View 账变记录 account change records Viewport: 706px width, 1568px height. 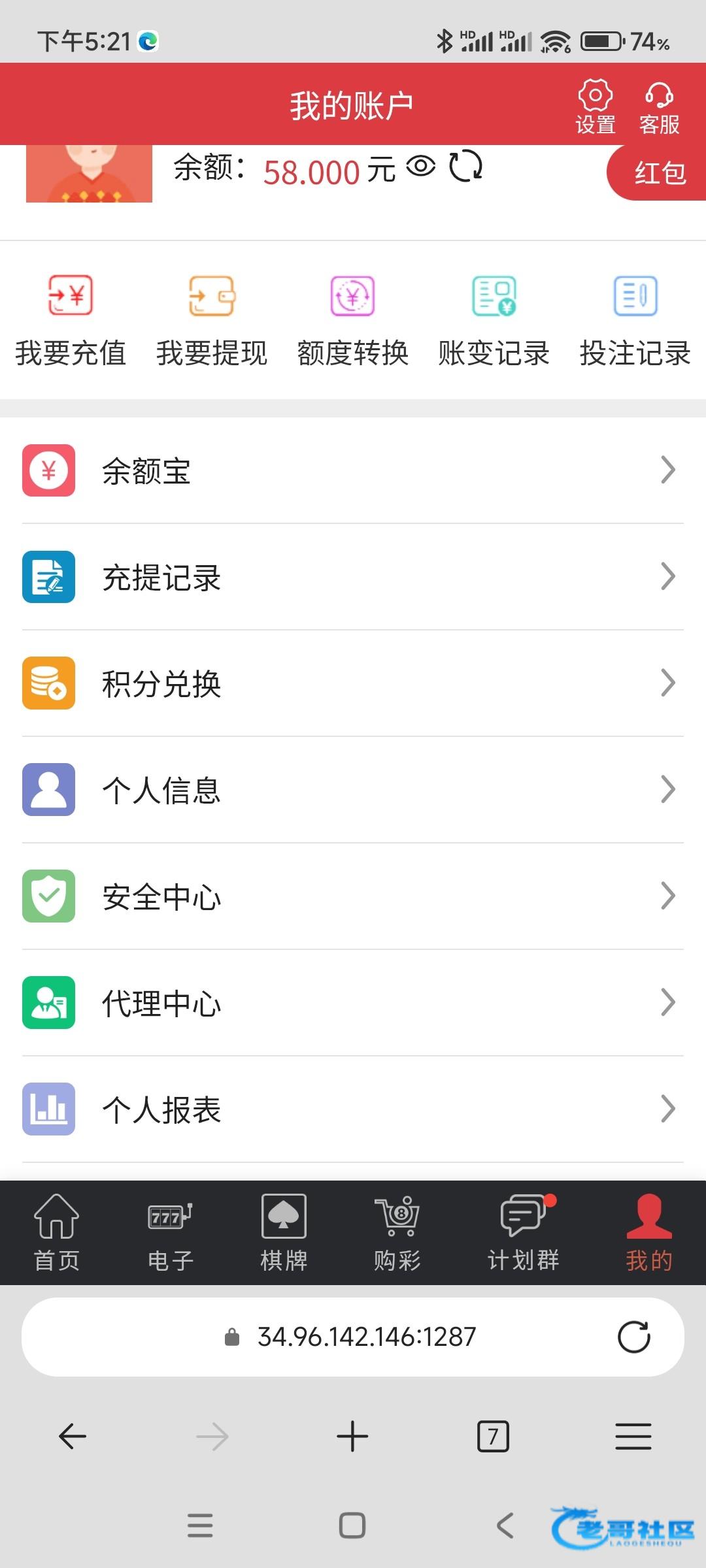point(494,320)
